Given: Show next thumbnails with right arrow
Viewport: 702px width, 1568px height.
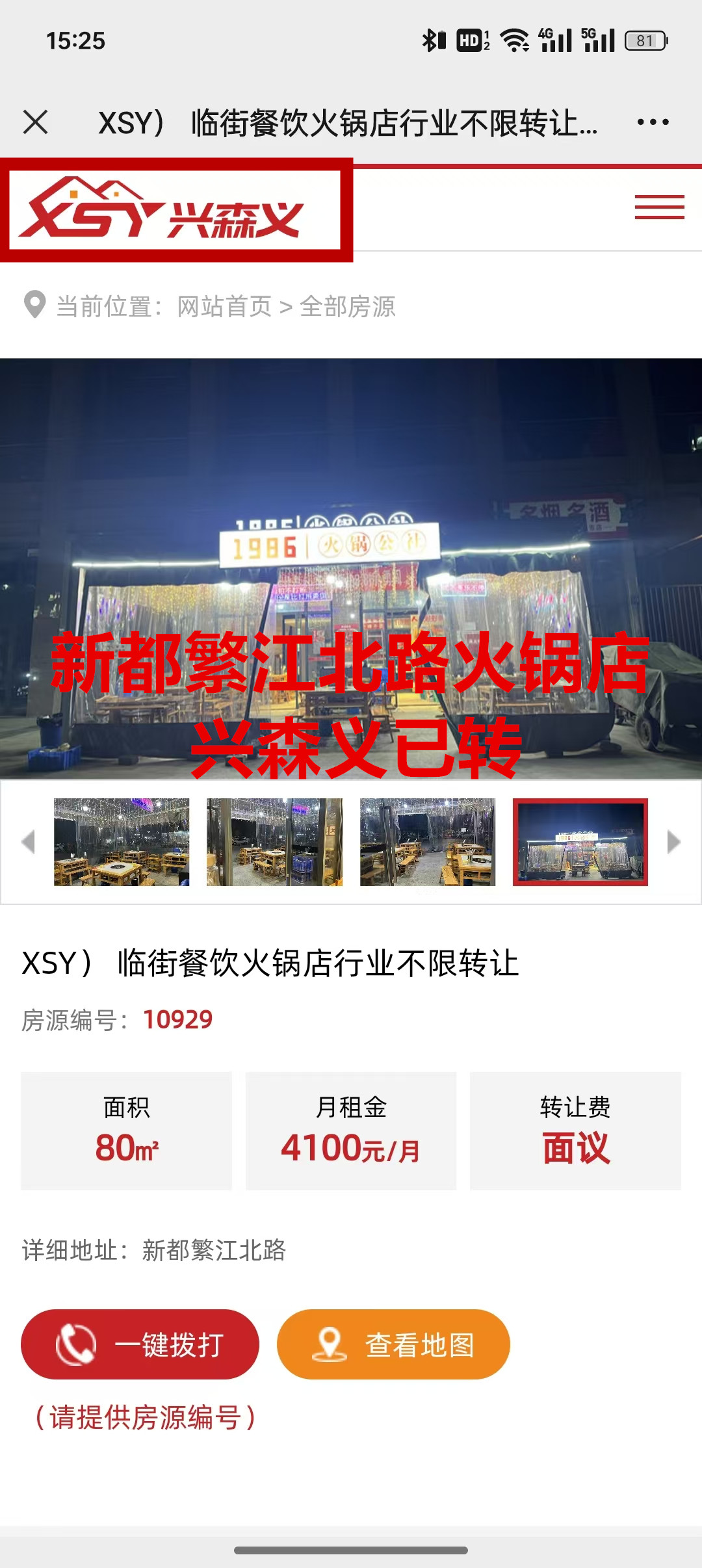Looking at the screenshot, I should (673, 842).
